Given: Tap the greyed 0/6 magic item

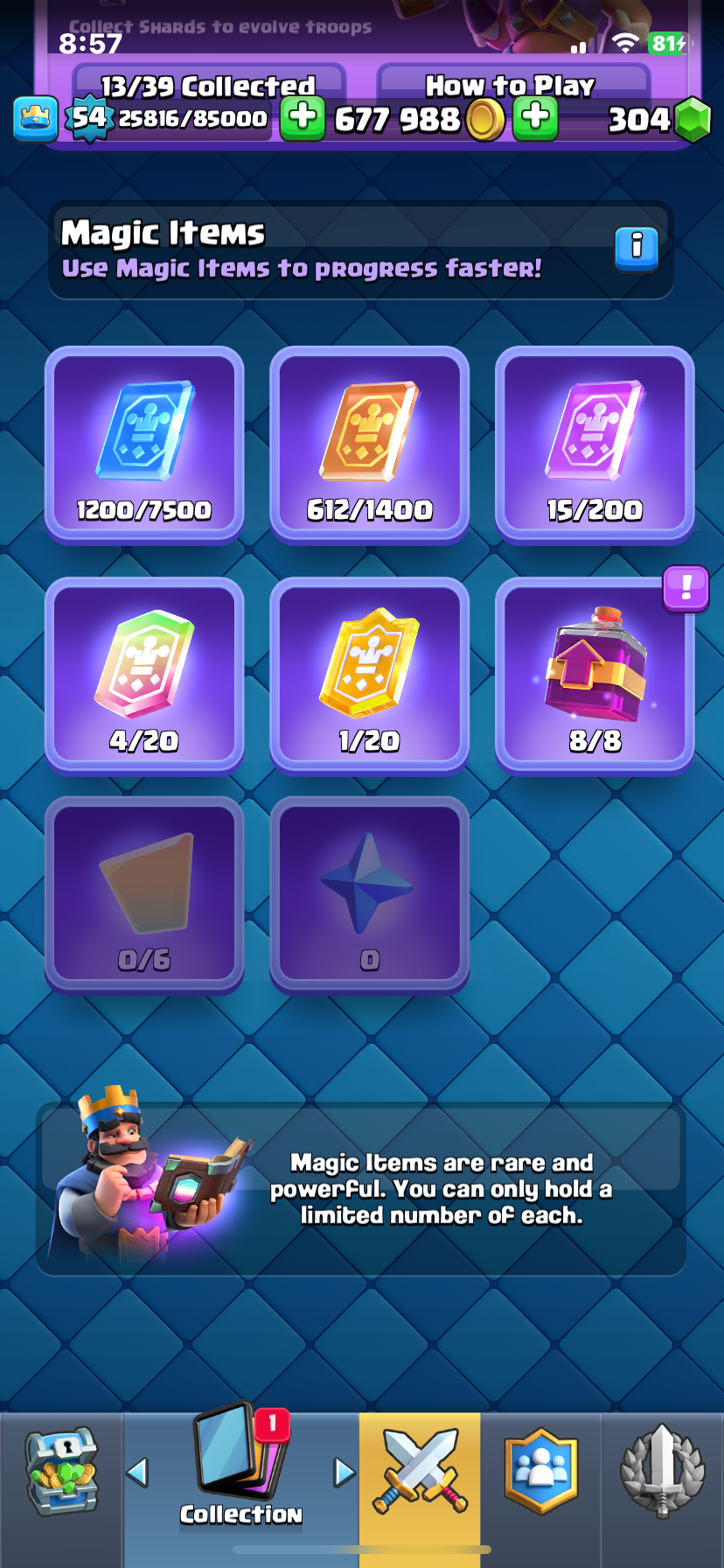Looking at the screenshot, I should (x=144, y=894).
